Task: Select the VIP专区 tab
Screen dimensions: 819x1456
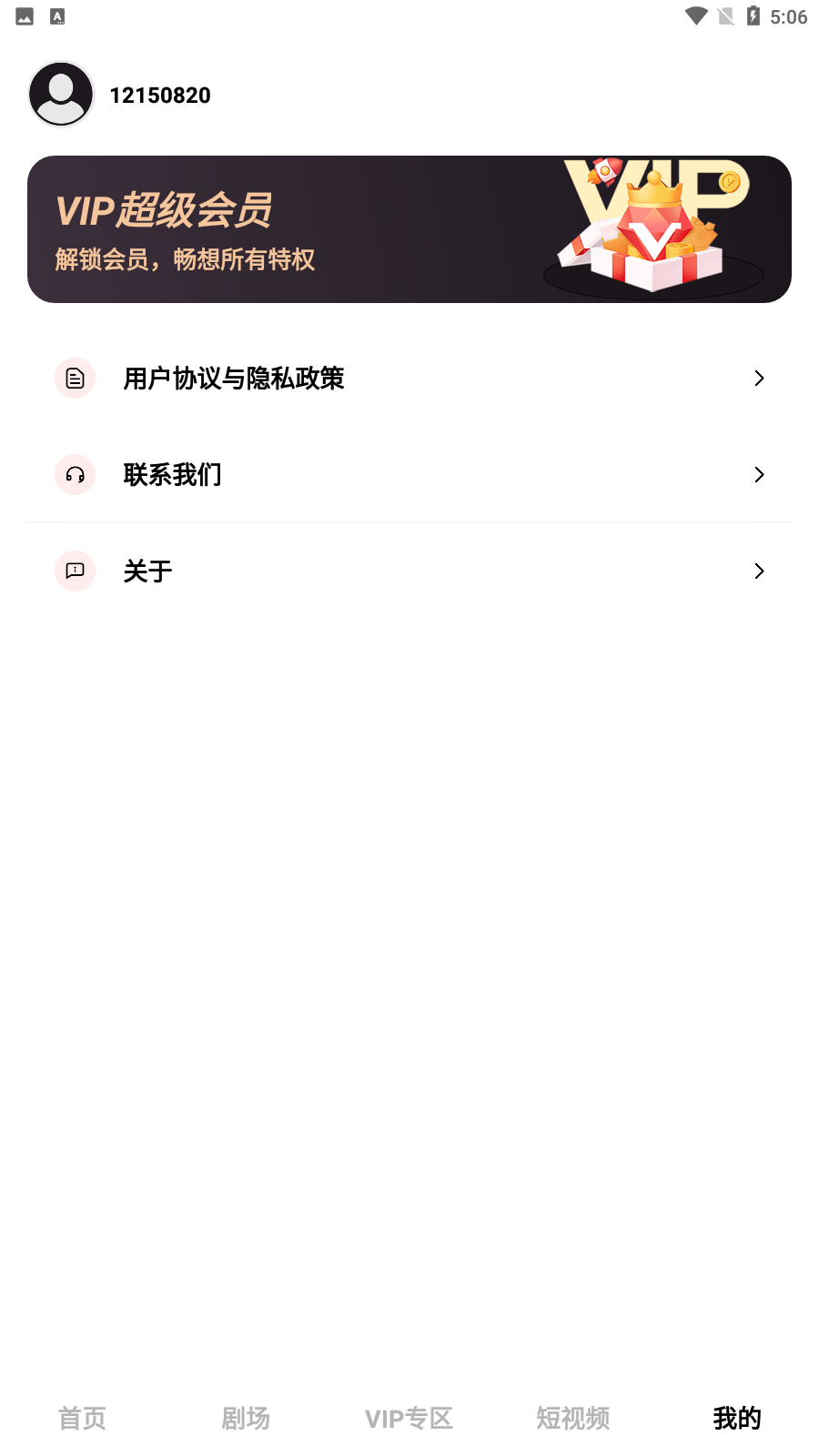Action: coord(409,1418)
